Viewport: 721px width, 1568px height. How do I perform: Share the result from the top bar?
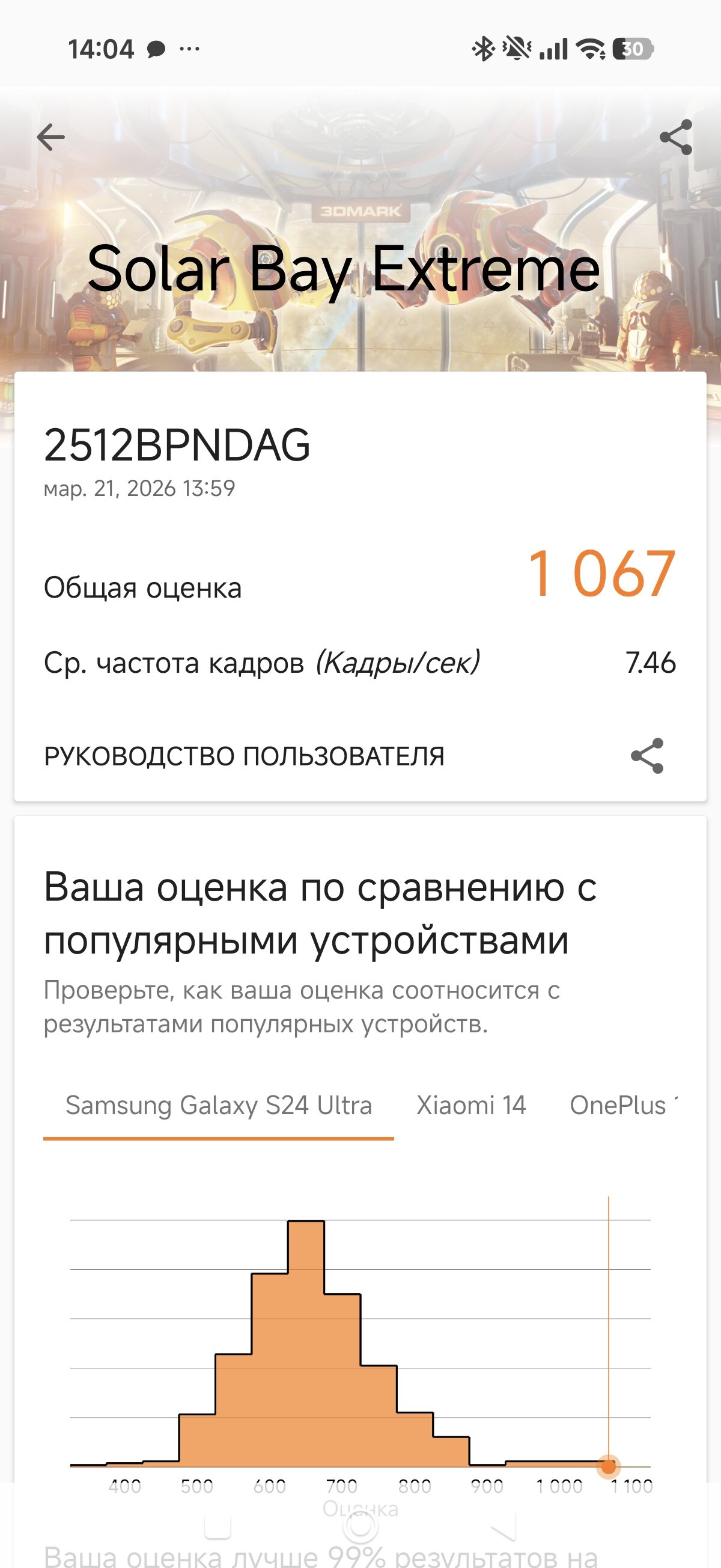(675, 137)
